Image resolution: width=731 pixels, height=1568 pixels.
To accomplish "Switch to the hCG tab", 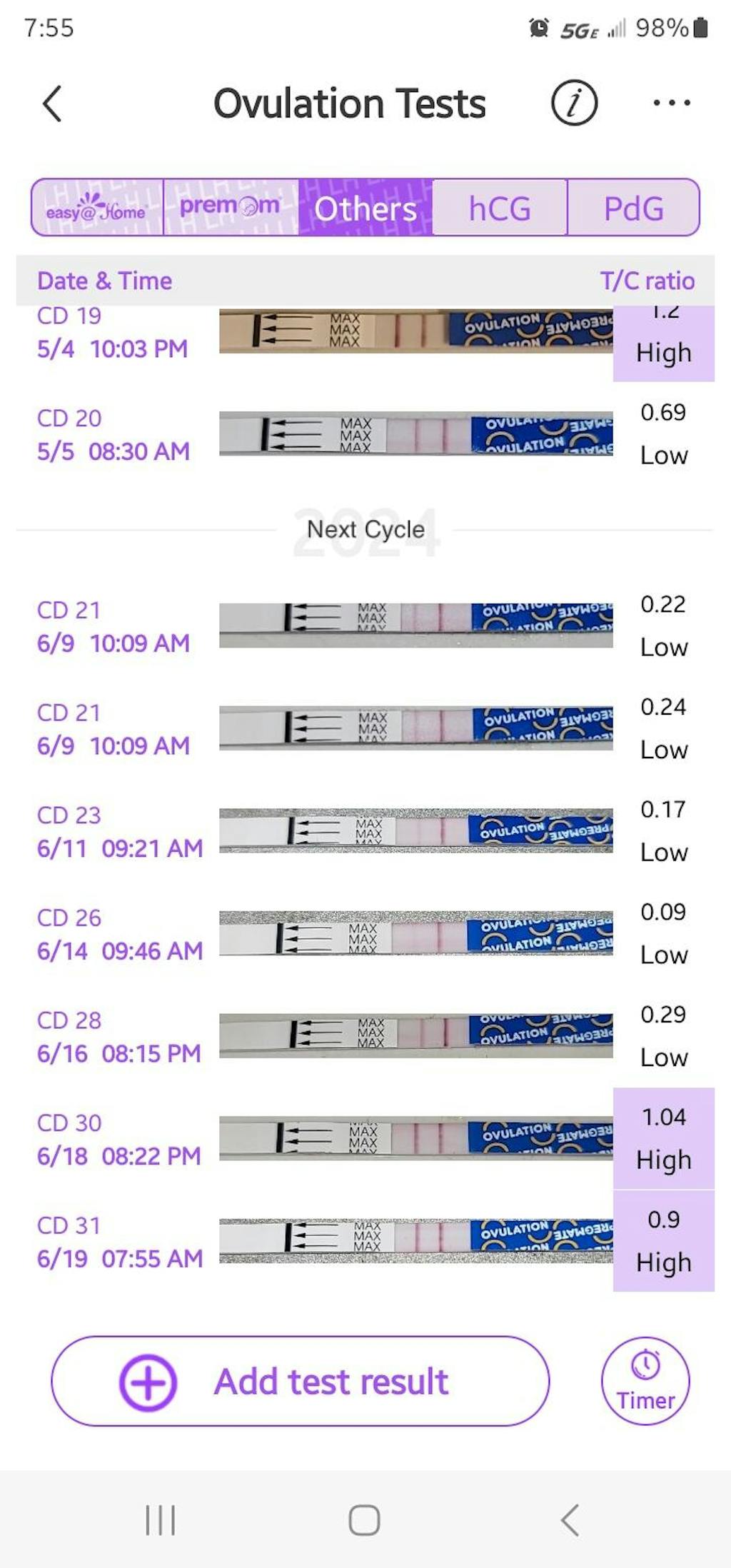I will click(x=500, y=208).
